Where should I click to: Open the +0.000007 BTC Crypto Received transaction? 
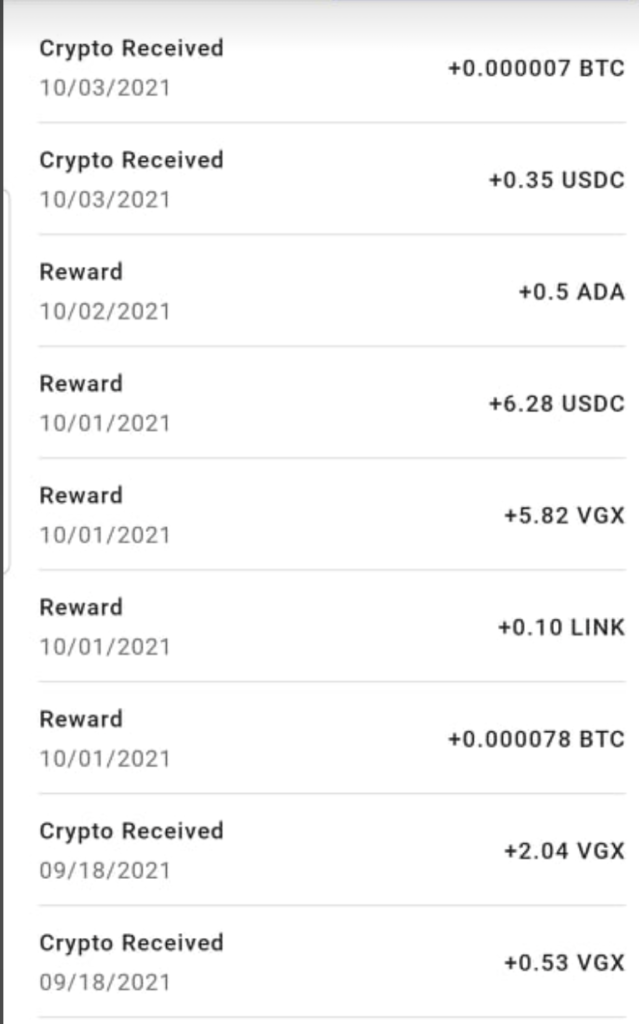click(330, 68)
